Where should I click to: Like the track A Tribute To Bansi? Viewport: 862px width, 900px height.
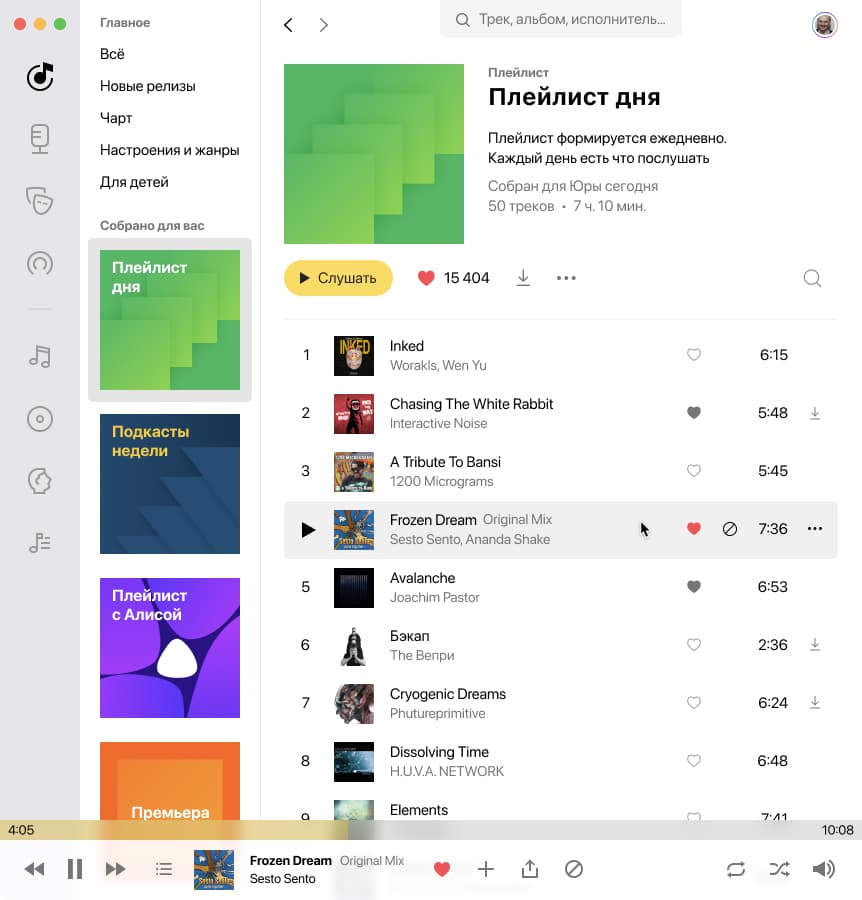pos(694,471)
